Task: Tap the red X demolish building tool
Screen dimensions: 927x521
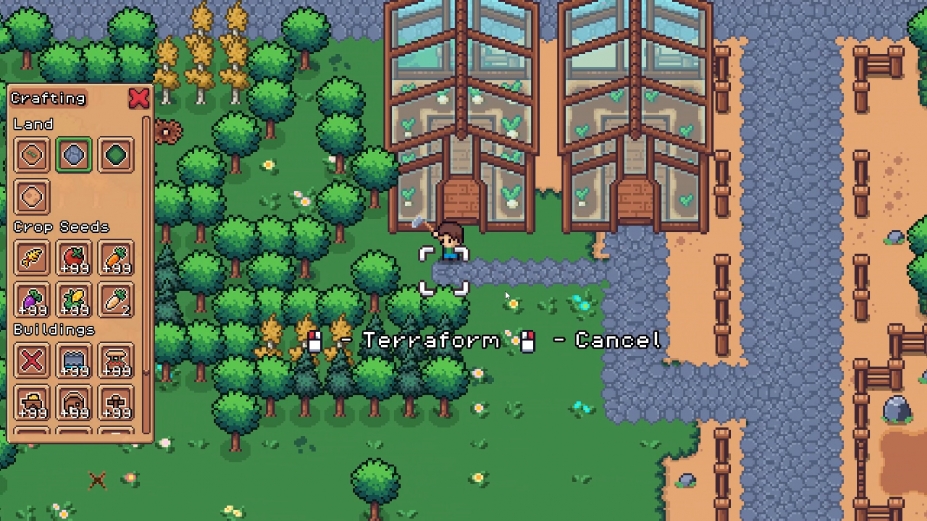Action: coord(32,361)
